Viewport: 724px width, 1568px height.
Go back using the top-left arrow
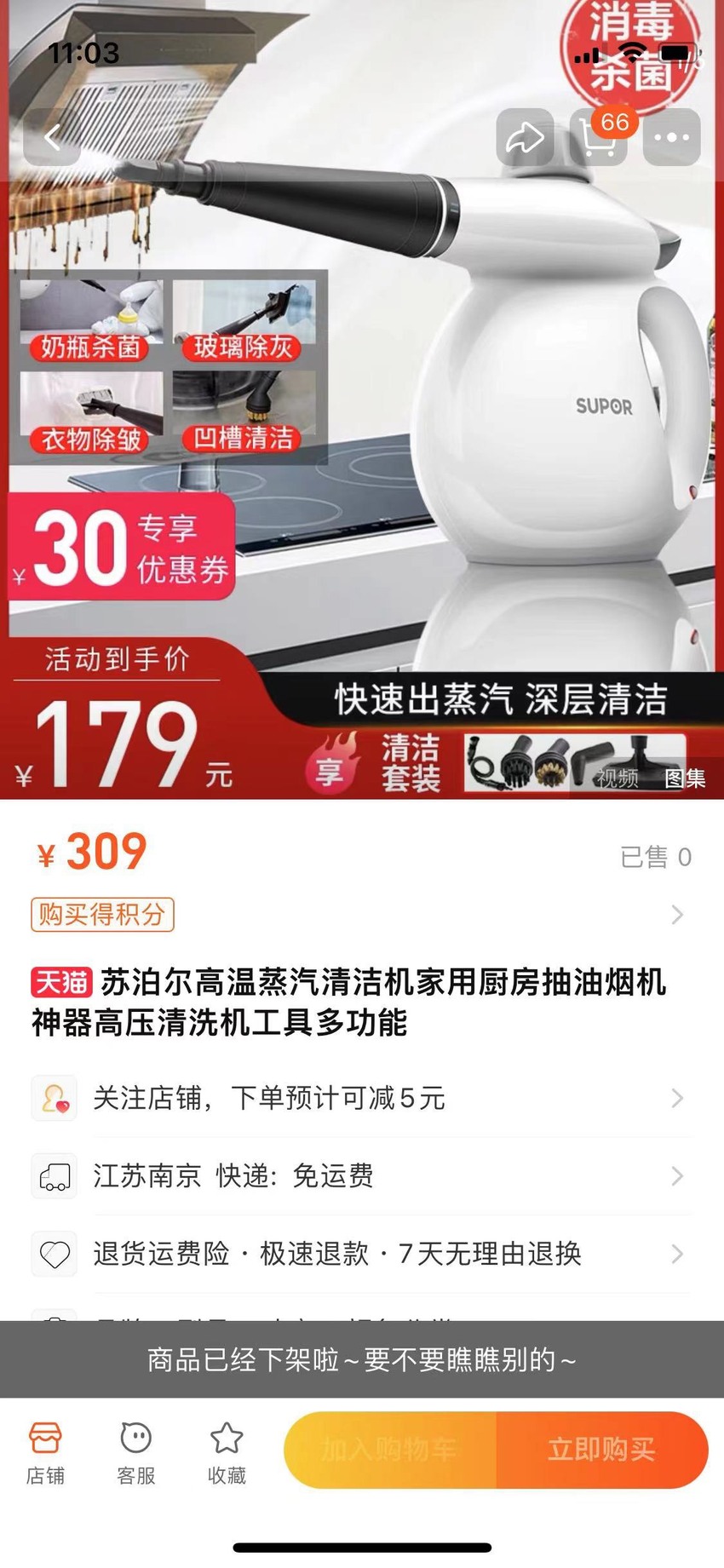[52, 137]
